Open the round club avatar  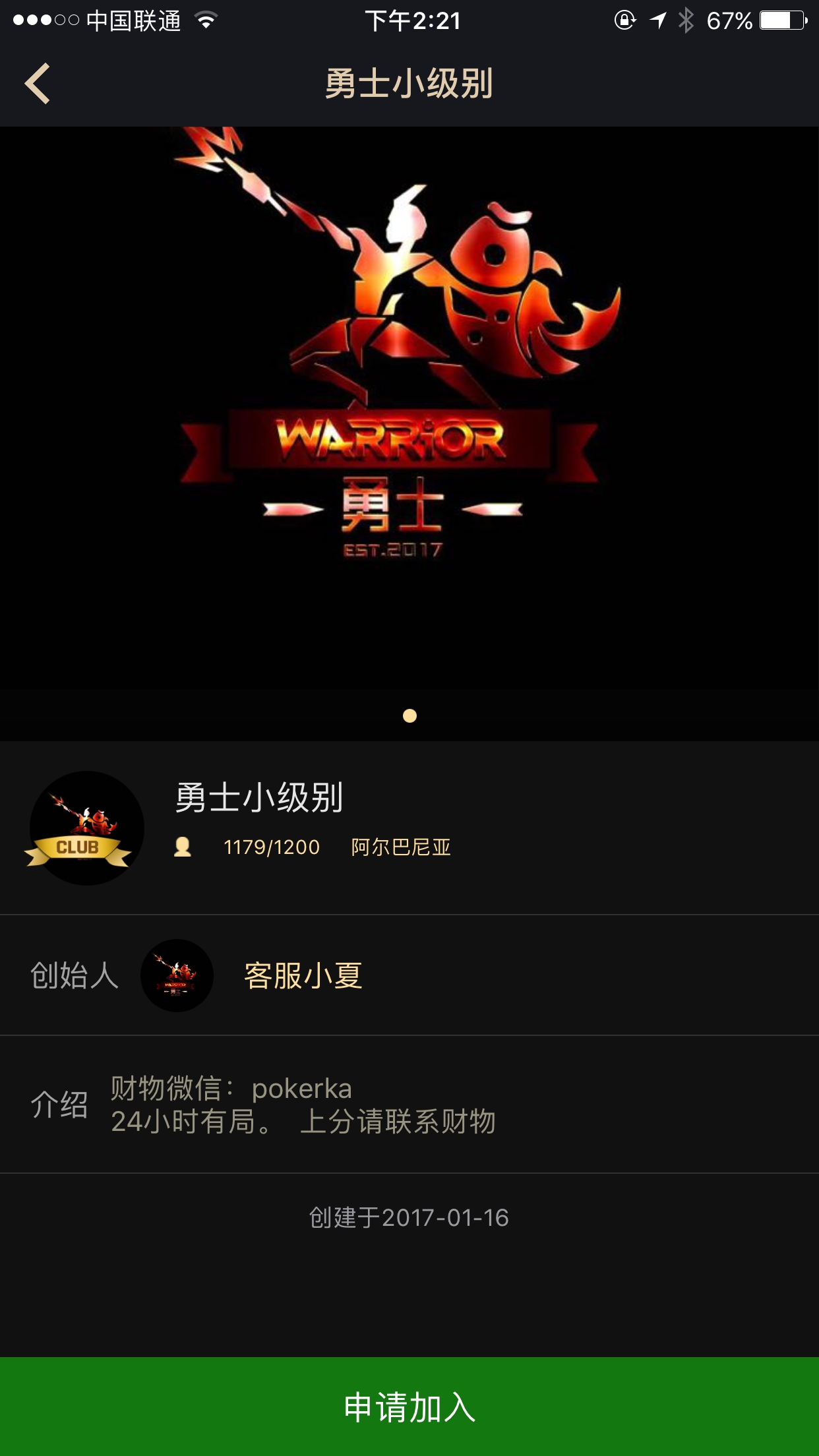pos(86,828)
